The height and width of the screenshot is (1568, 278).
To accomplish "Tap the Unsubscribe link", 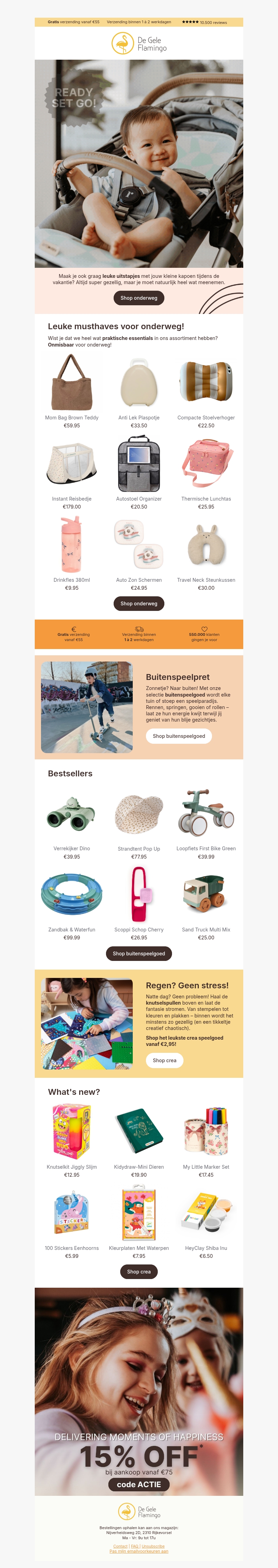I will coord(153,1546).
